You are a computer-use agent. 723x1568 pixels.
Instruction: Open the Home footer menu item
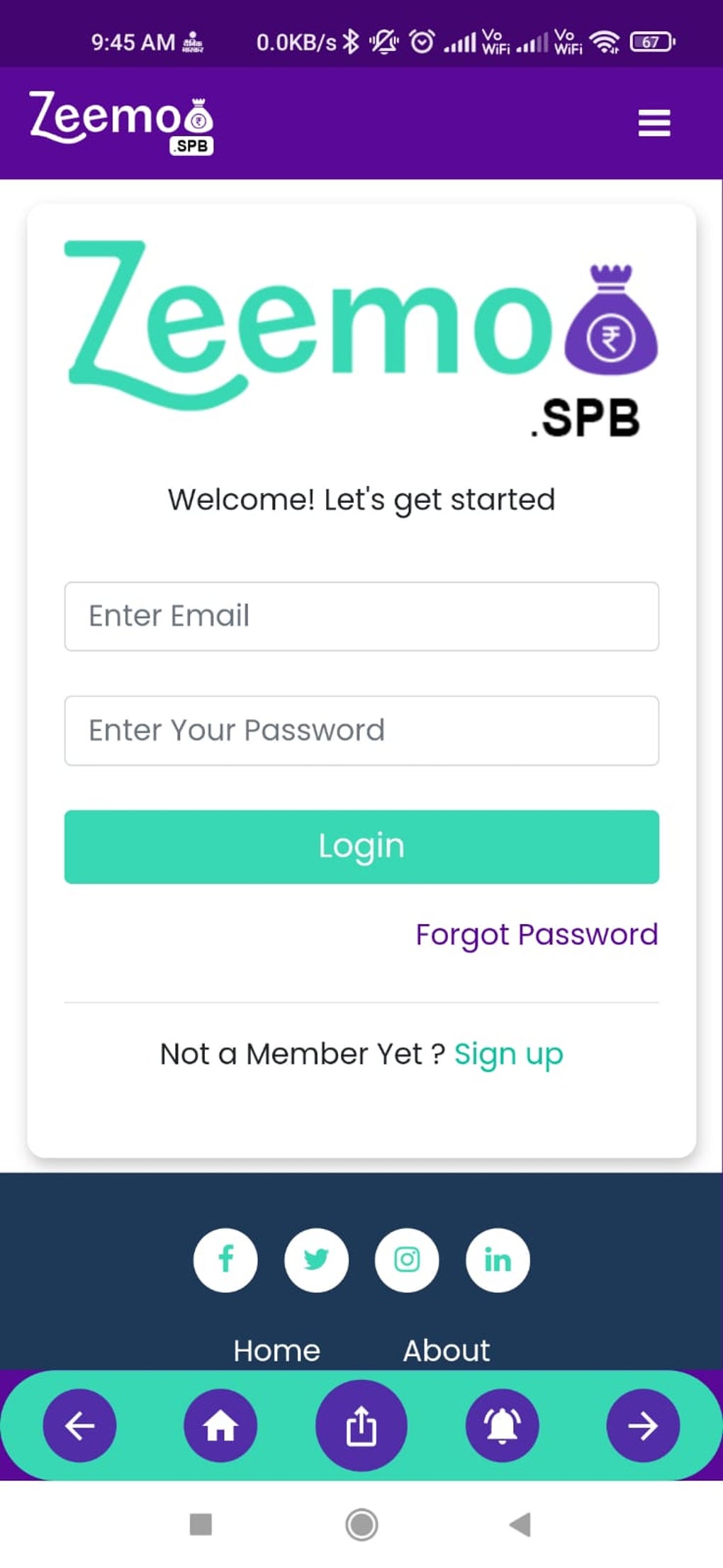point(277,1350)
